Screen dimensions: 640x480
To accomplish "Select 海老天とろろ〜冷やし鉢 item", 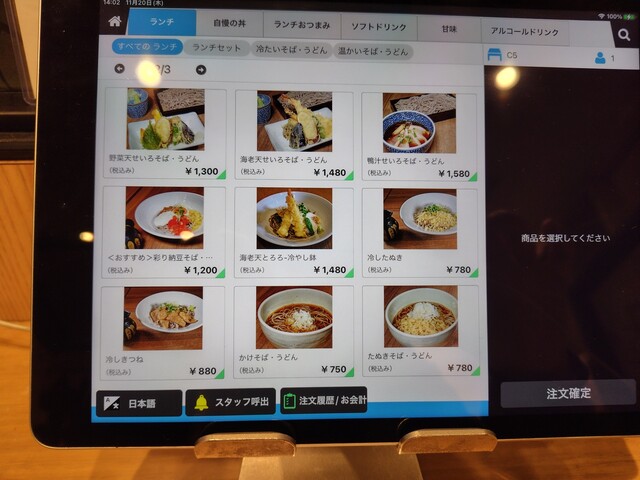I will click(293, 233).
